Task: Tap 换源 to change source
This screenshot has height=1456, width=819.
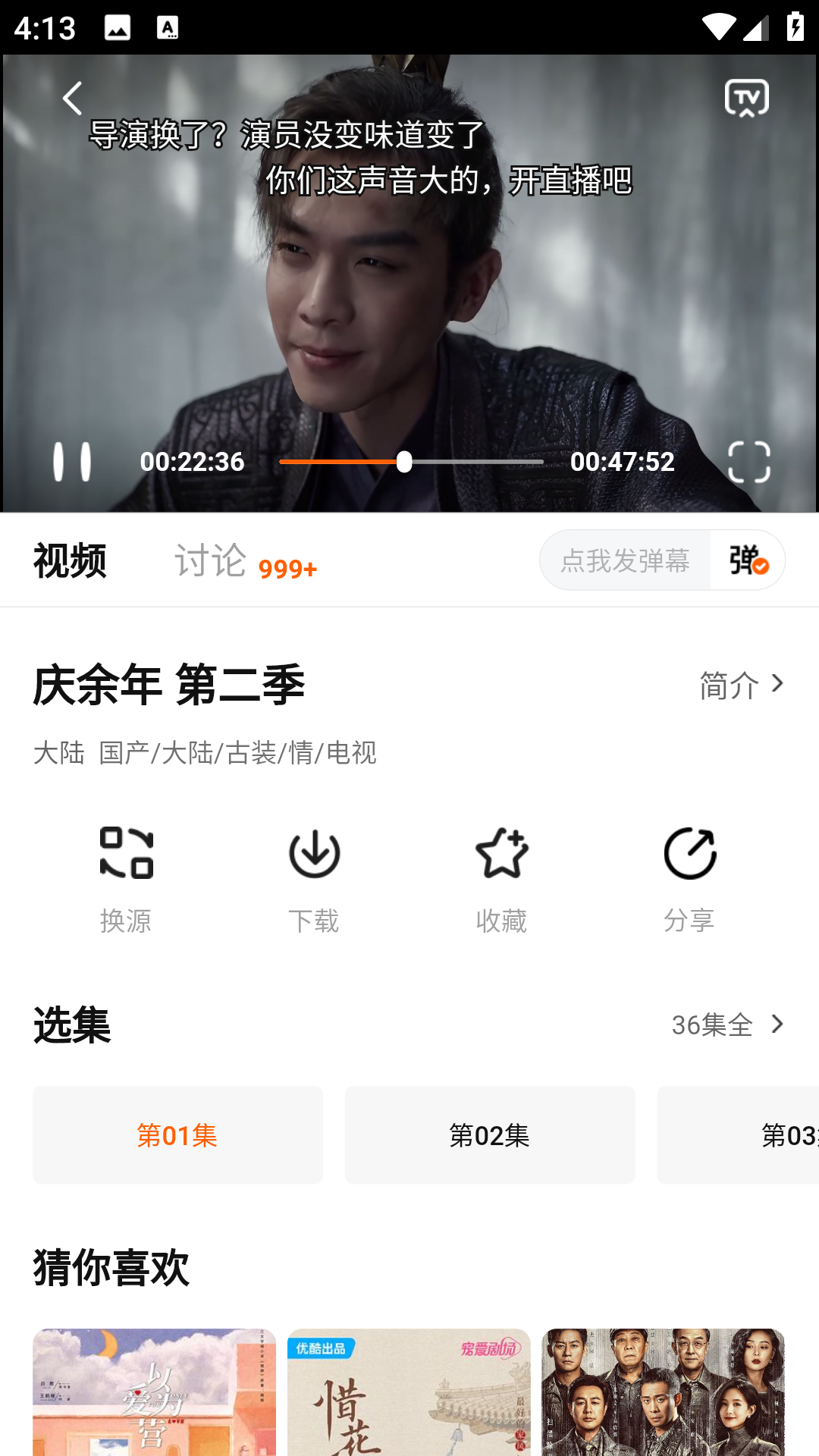Action: click(x=126, y=880)
